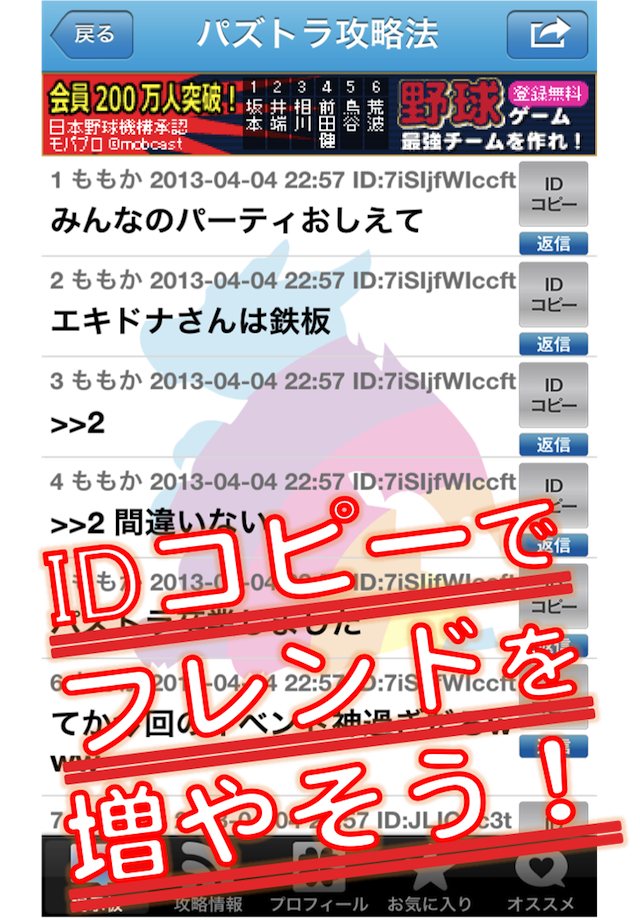Reply to post 2 エキドナさんは鉄板

[553, 344]
